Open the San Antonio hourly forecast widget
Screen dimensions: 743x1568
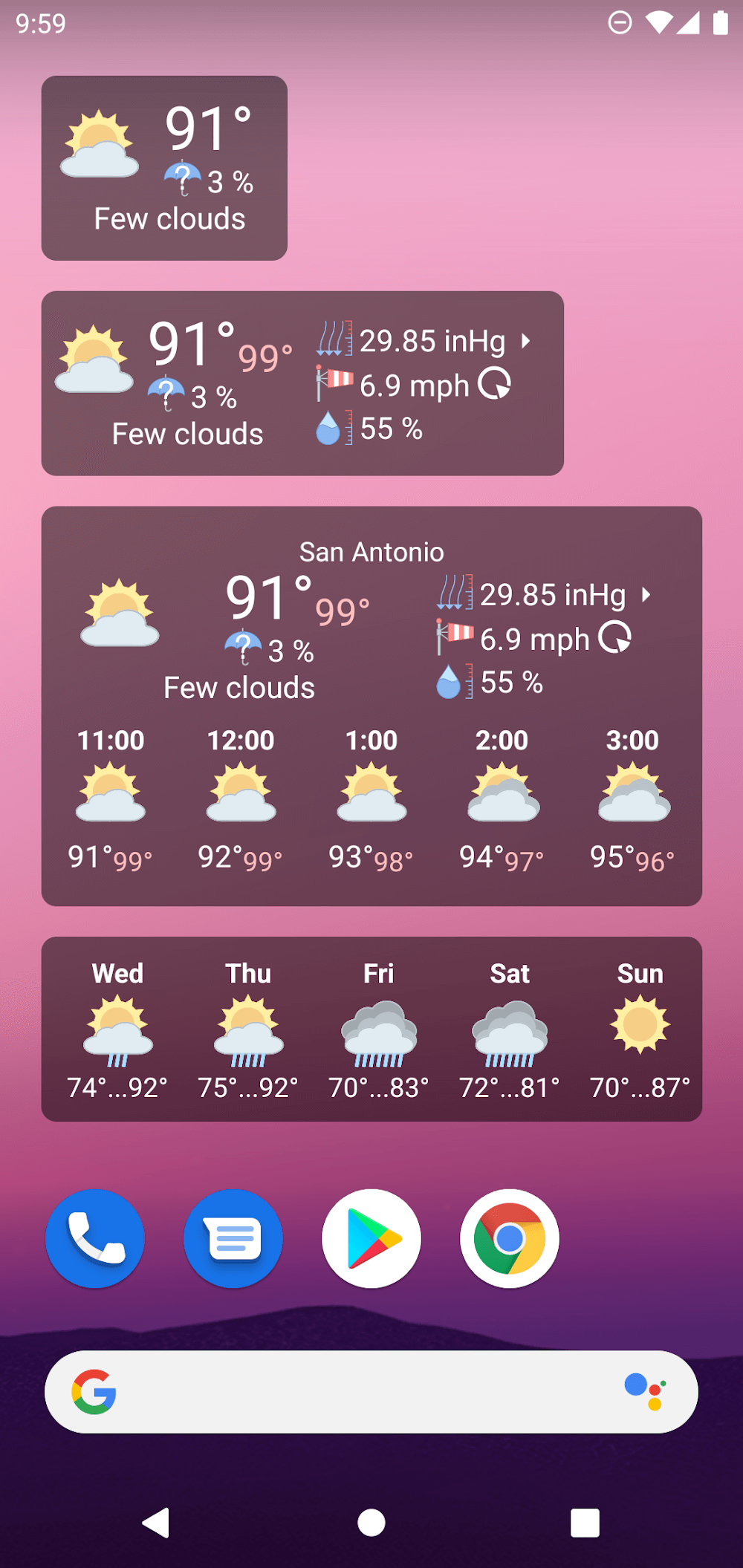tap(371, 706)
